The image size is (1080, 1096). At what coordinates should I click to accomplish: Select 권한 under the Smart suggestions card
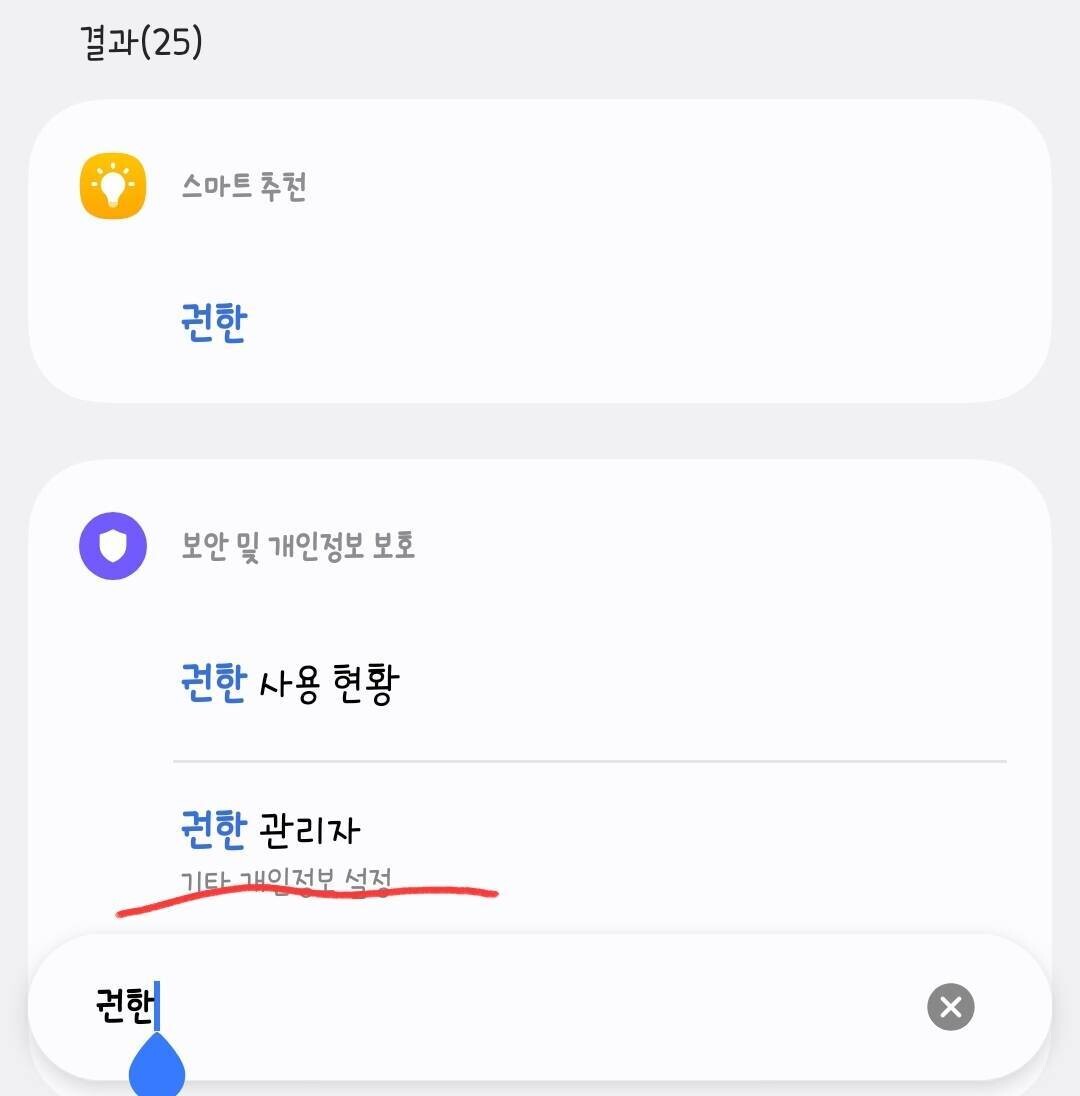pos(213,320)
